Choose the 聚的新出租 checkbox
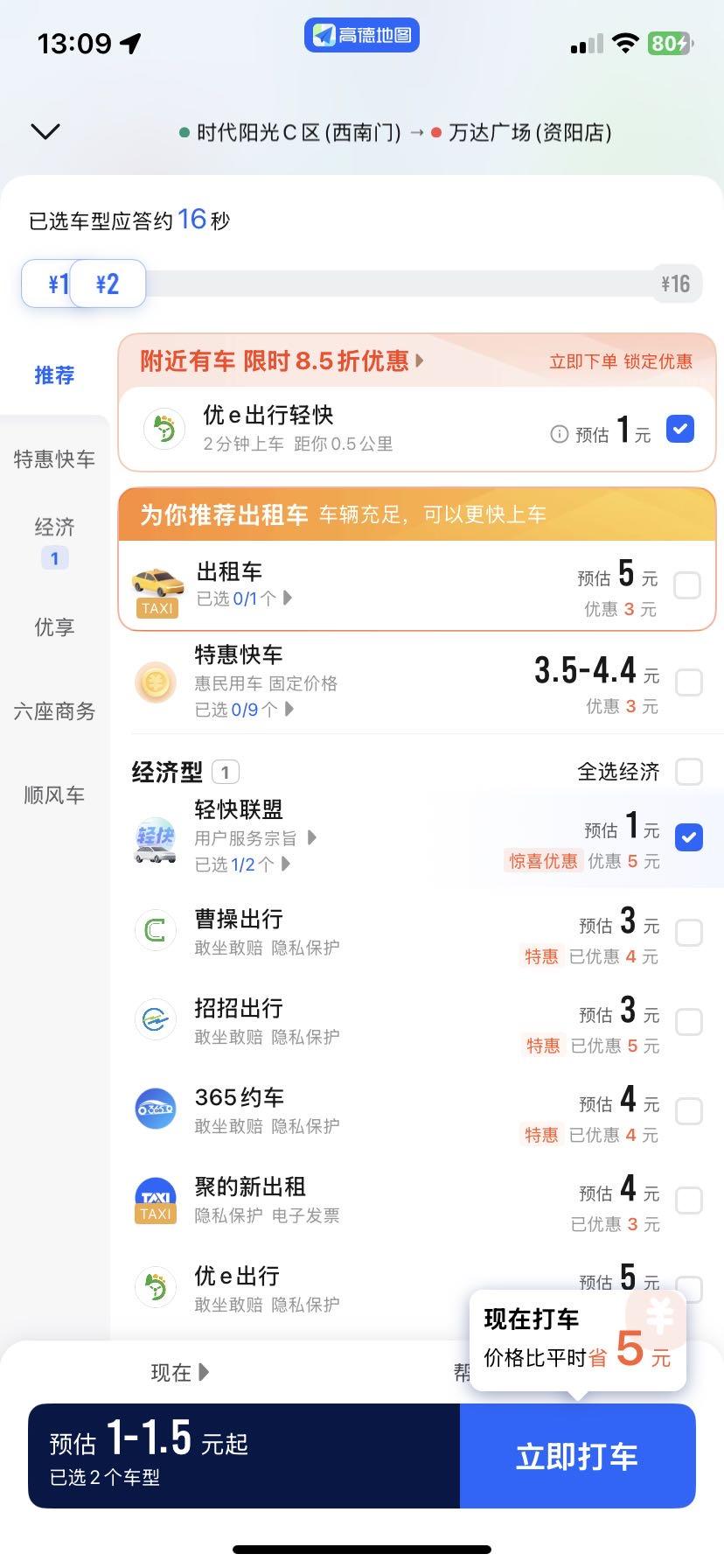Screen dimensions: 724x1568 (x=689, y=1200)
